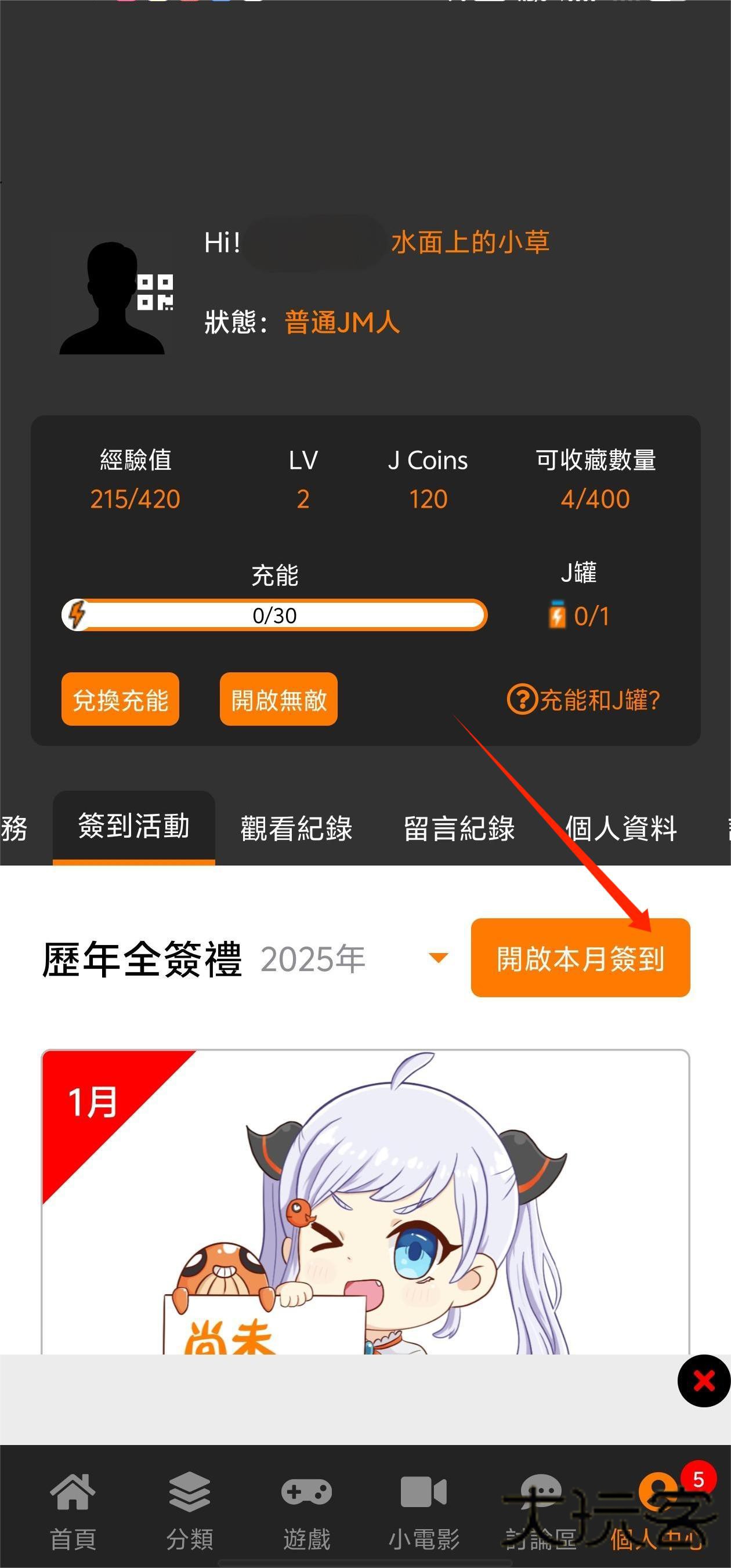Tap the QR code icon near the avatar
Image resolution: width=731 pixels, height=1568 pixels.
pos(157,292)
